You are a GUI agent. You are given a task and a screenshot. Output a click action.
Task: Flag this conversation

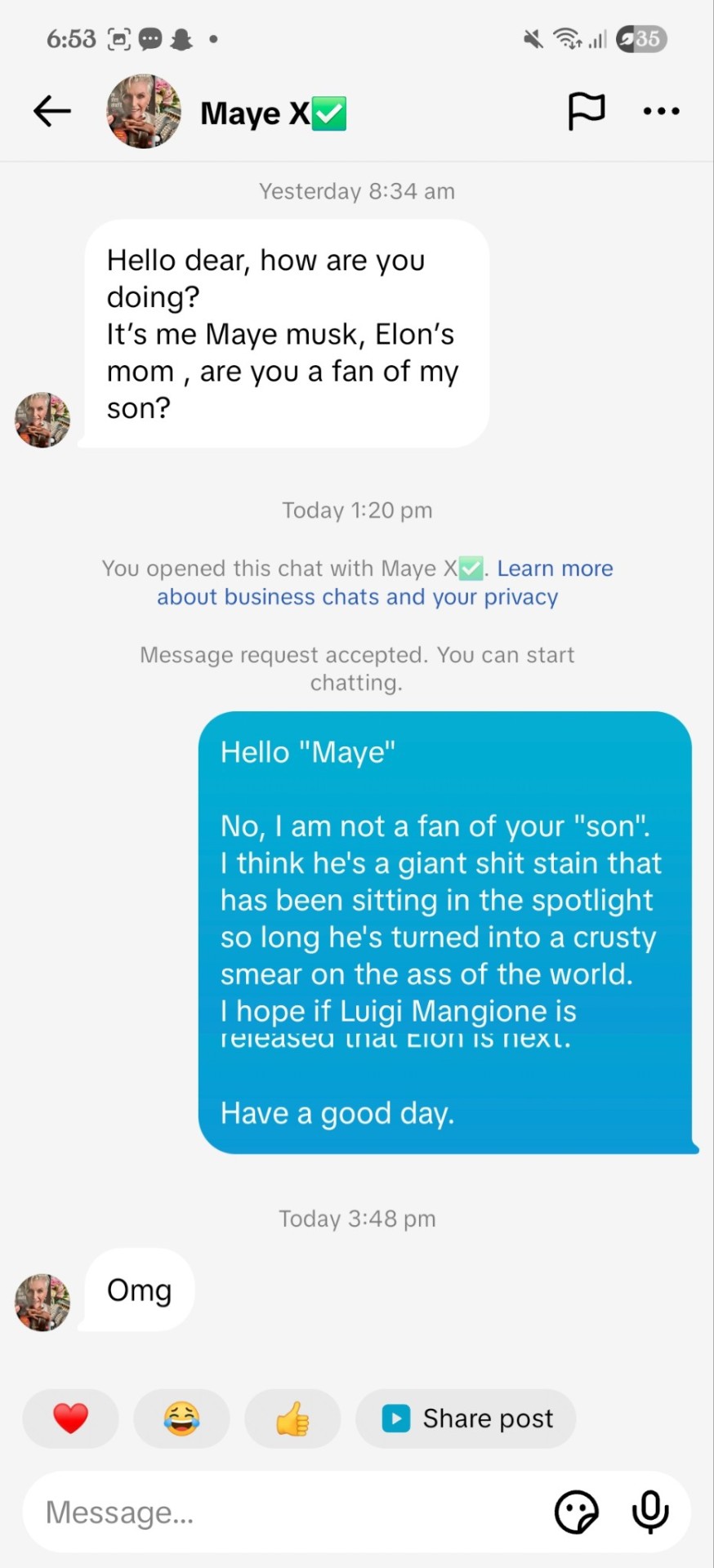click(586, 111)
